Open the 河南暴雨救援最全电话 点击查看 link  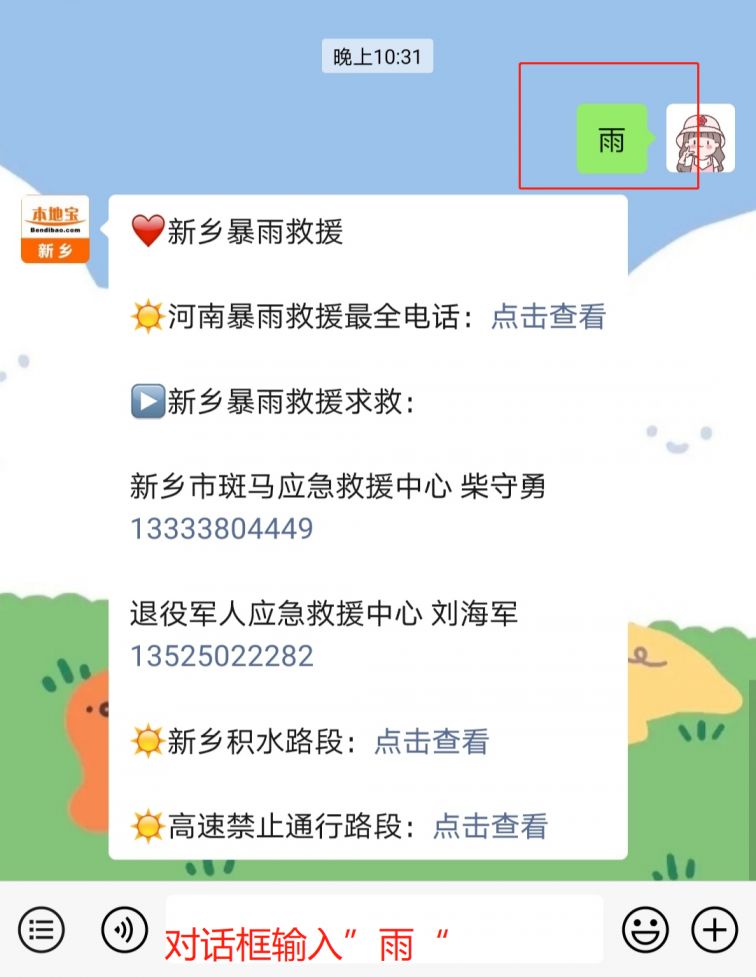pyautogui.click(x=548, y=317)
